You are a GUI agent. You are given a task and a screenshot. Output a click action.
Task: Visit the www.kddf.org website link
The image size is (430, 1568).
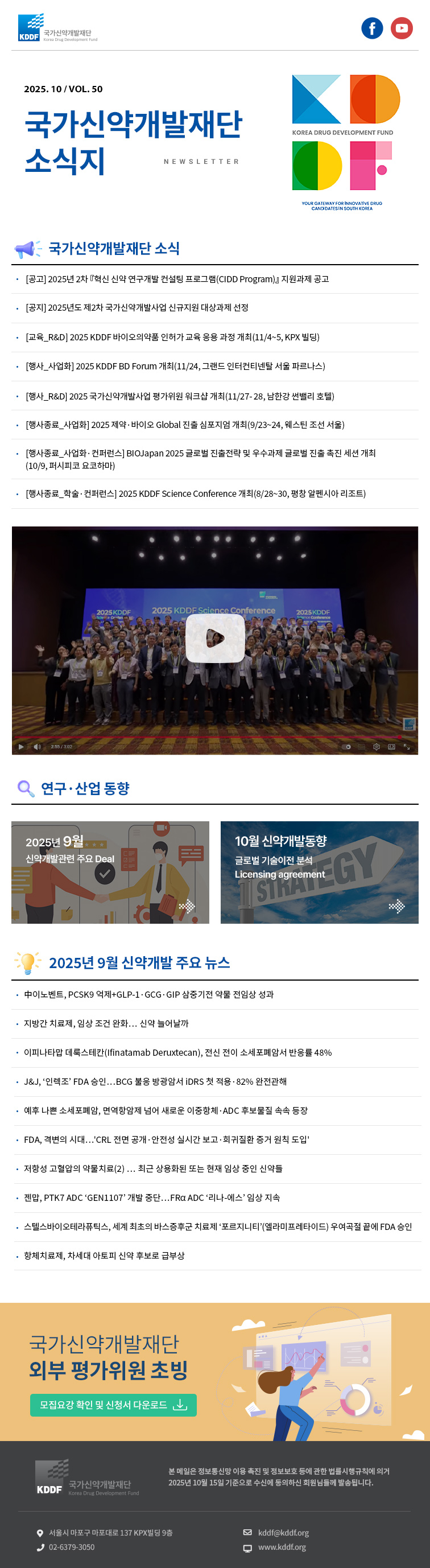click(x=282, y=1548)
